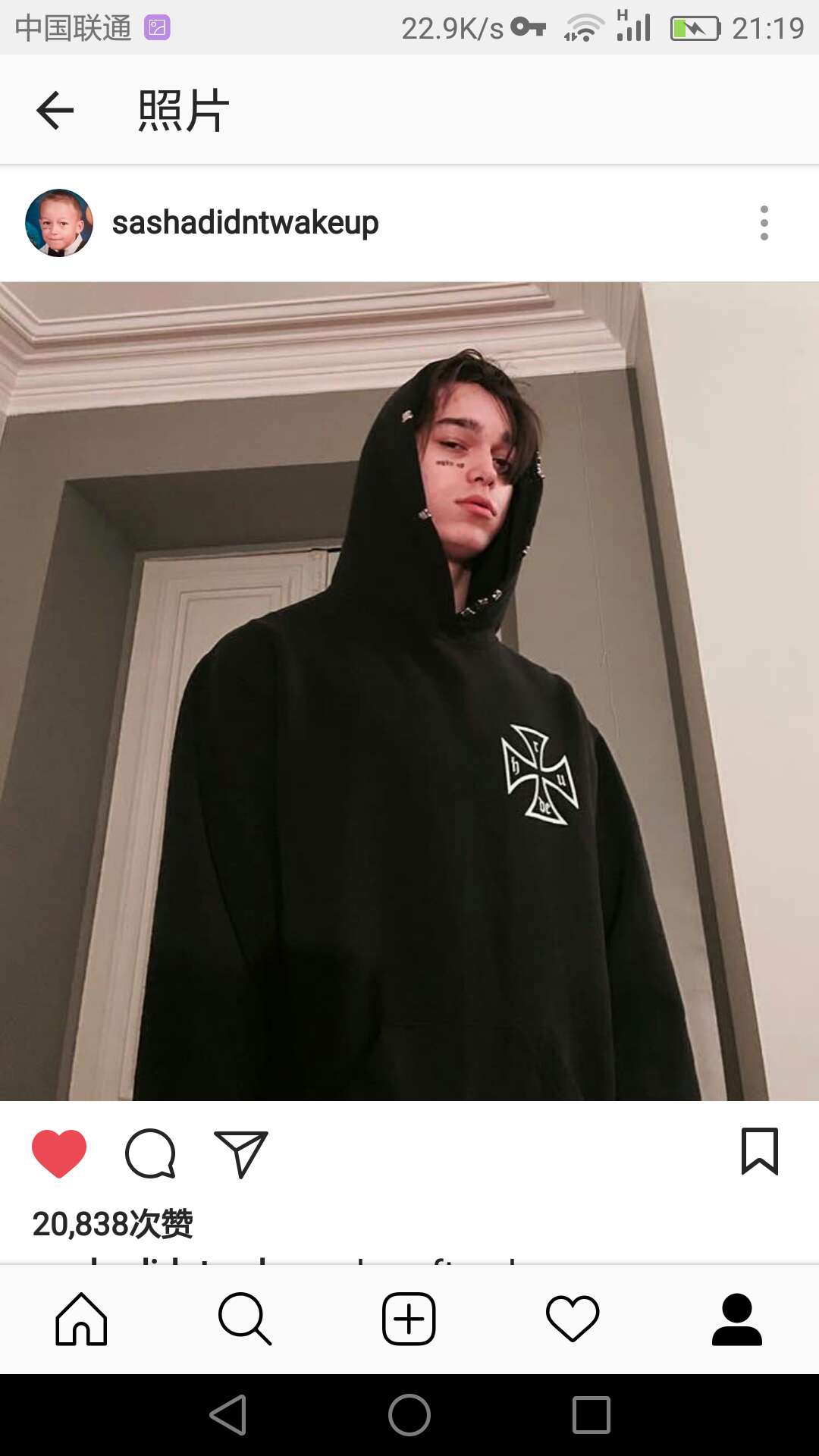Open the Activity heart tab
This screenshot has height=1456, width=819.
pos(573,1319)
